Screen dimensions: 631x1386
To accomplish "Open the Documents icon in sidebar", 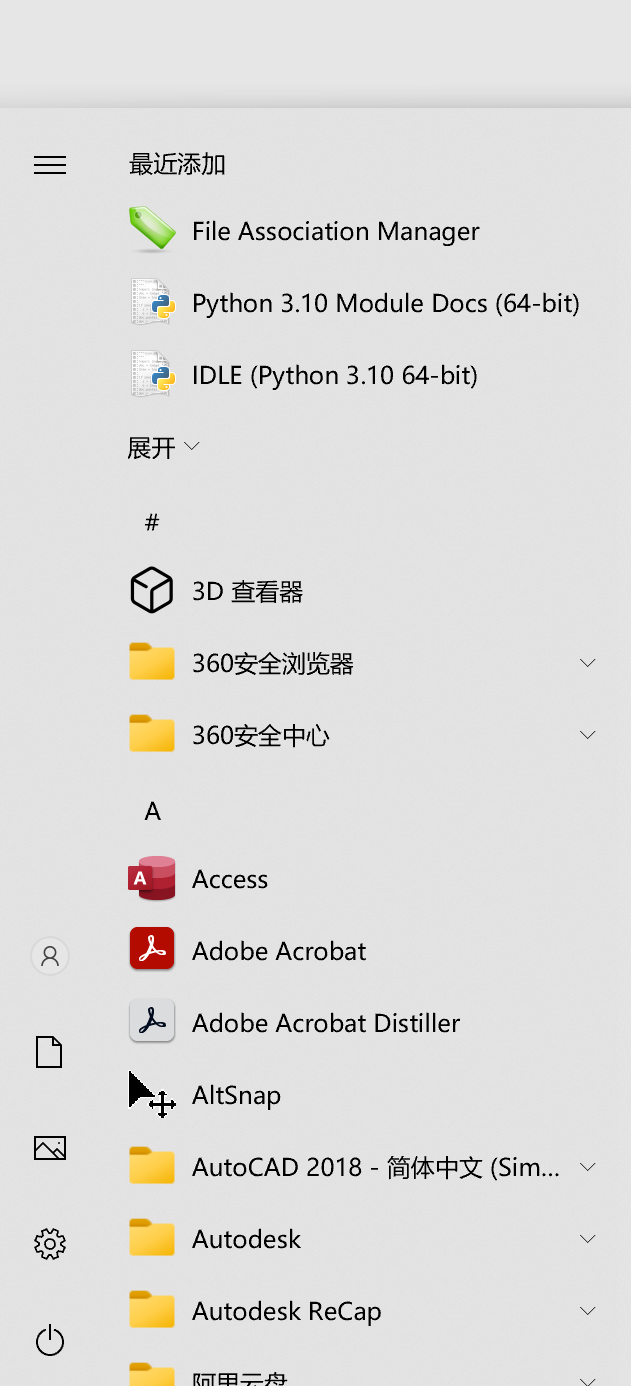I will (49, 1052).
